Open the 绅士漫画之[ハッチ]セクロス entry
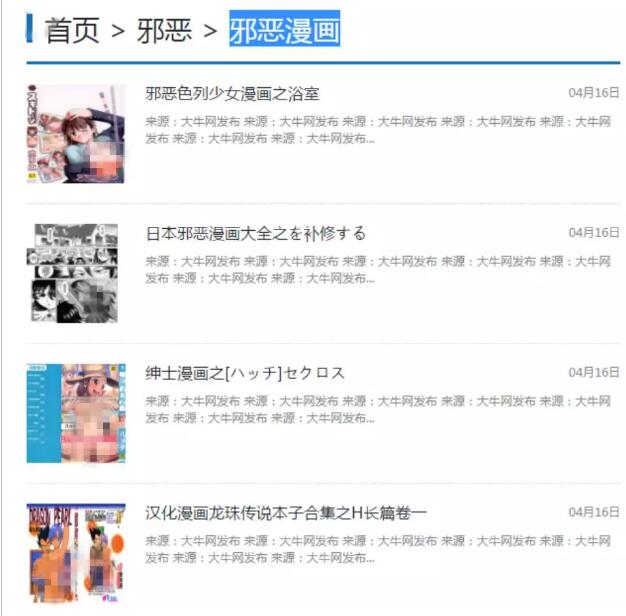626x616 pixels. click(245, 373)
